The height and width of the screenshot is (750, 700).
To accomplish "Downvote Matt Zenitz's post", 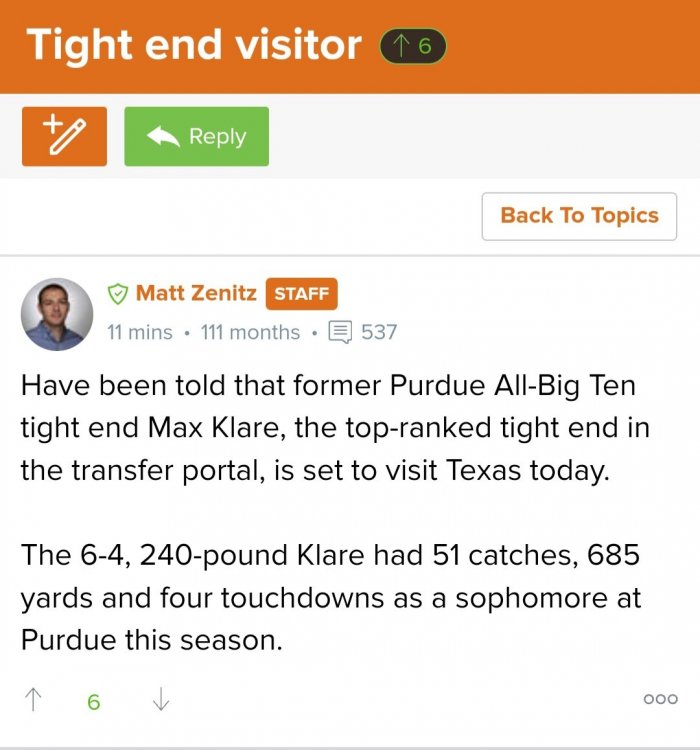I will pos(160,701).
